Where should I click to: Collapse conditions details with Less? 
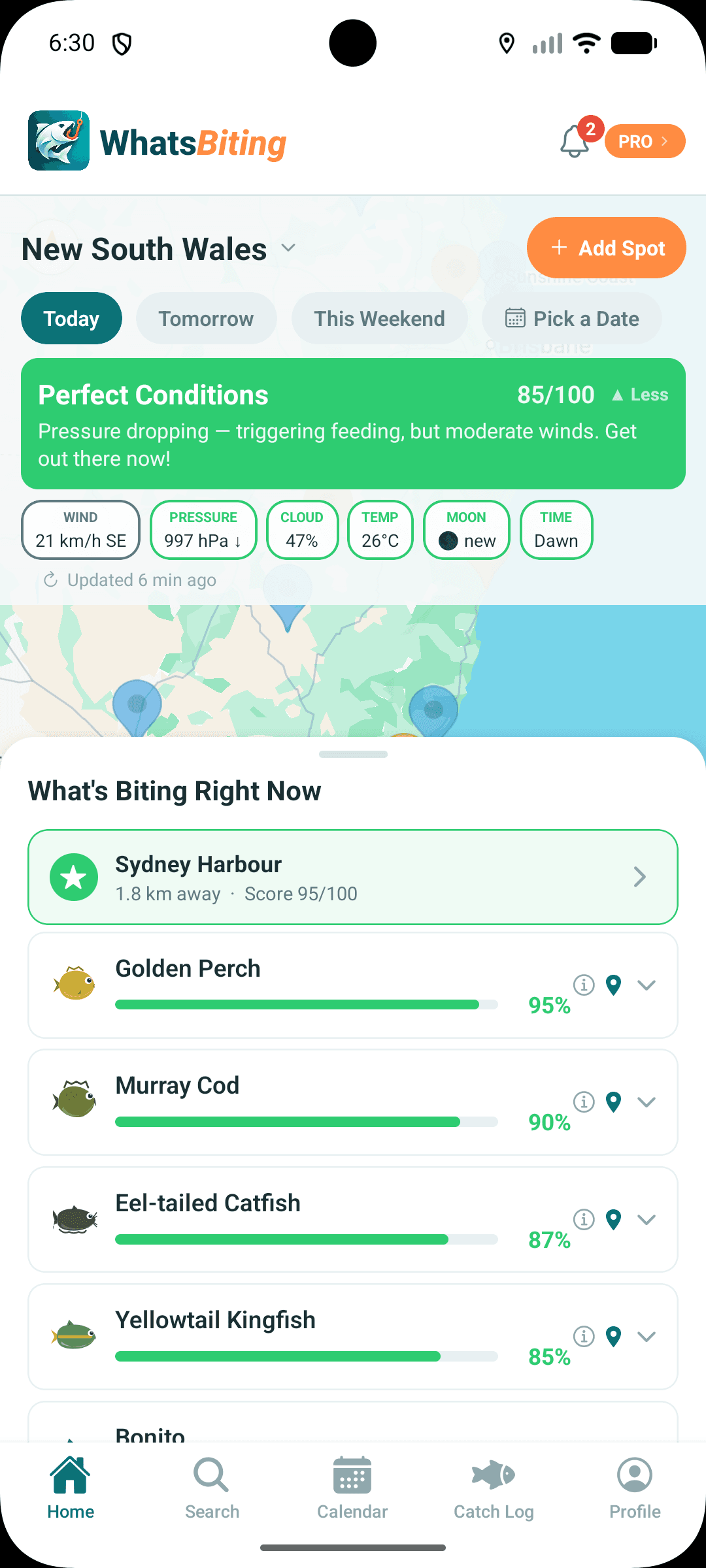pyautogui.click(x=640, y=395)
